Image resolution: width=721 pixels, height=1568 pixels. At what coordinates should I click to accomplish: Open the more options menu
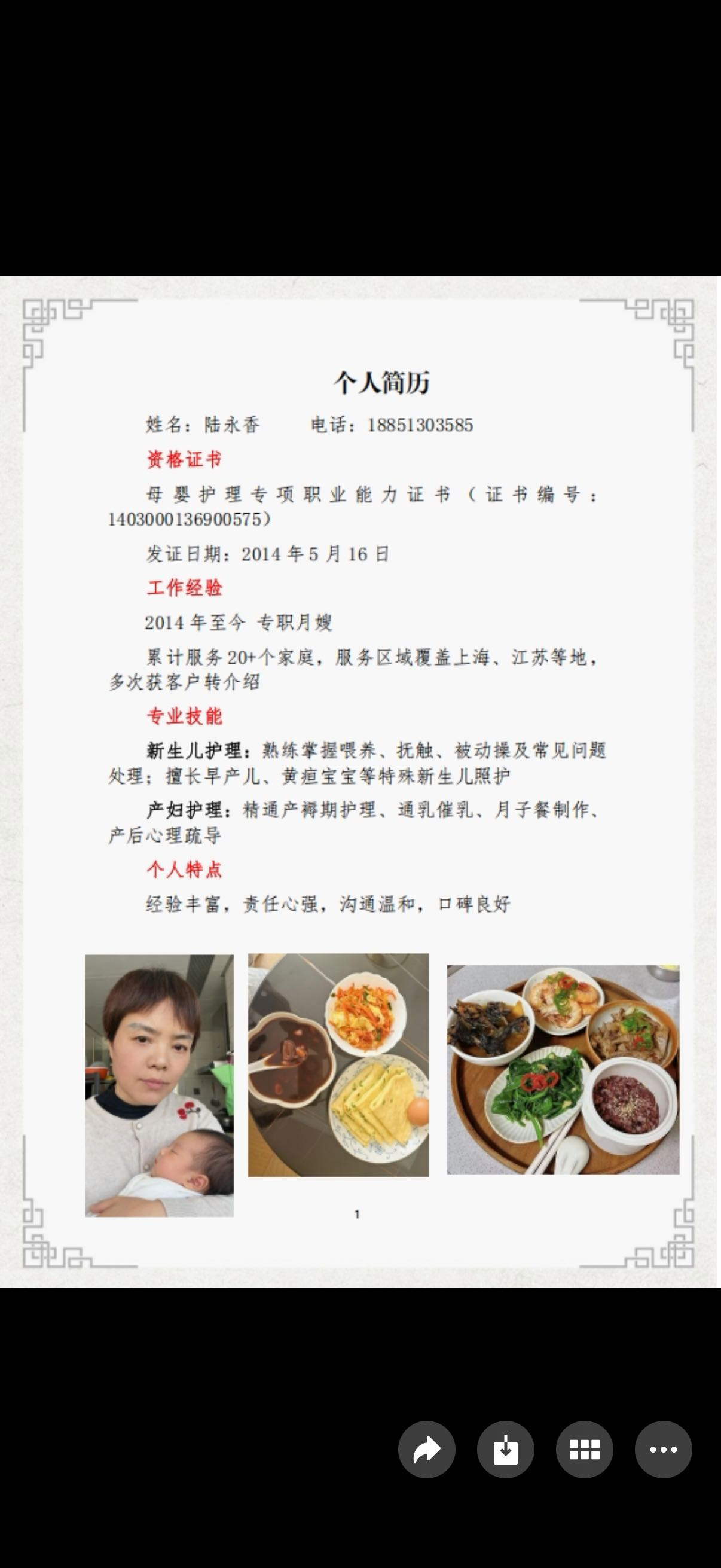(x=663, y=1450)
